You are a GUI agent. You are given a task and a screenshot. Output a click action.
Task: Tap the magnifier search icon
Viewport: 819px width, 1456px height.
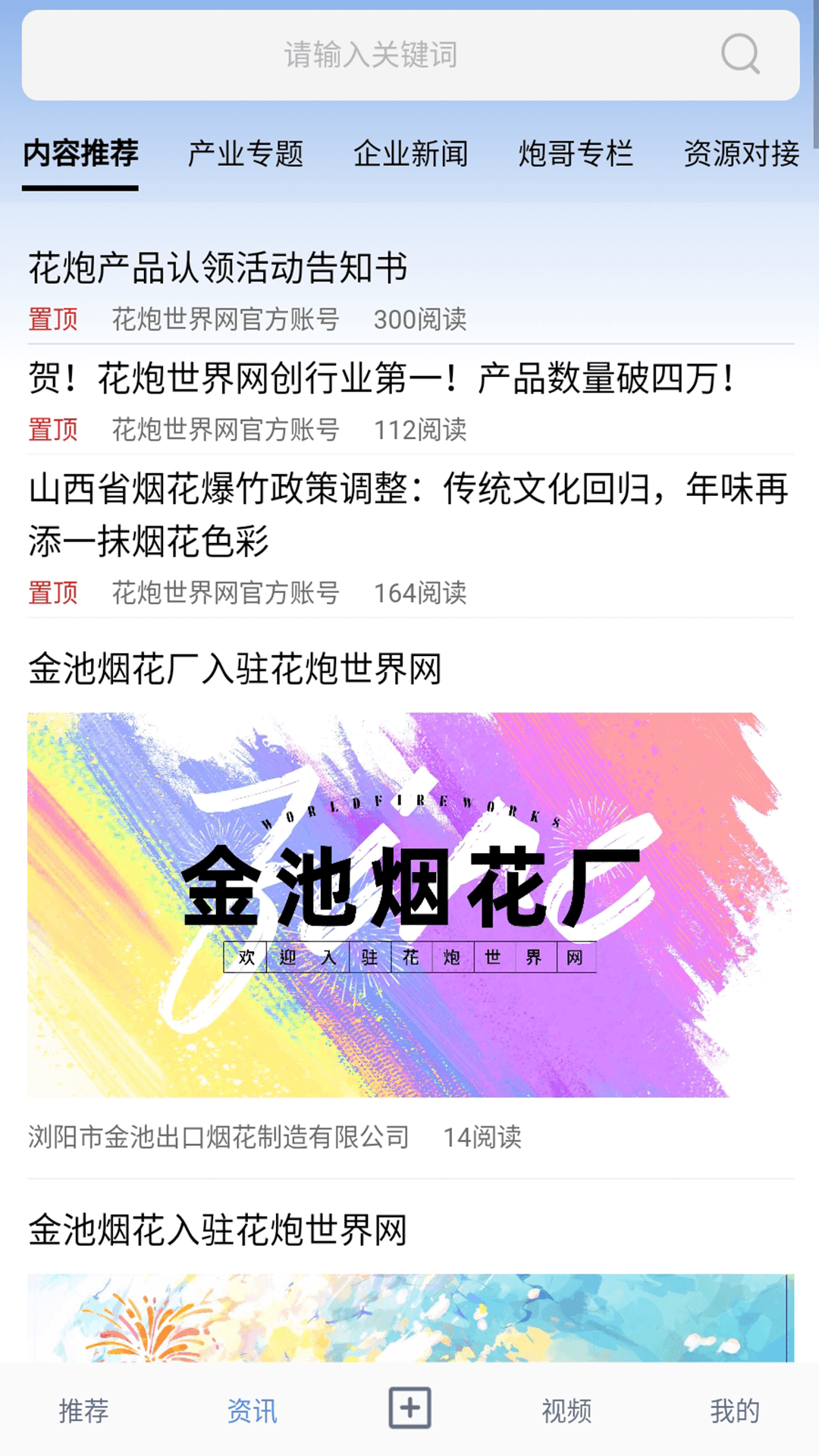point(740,54)
